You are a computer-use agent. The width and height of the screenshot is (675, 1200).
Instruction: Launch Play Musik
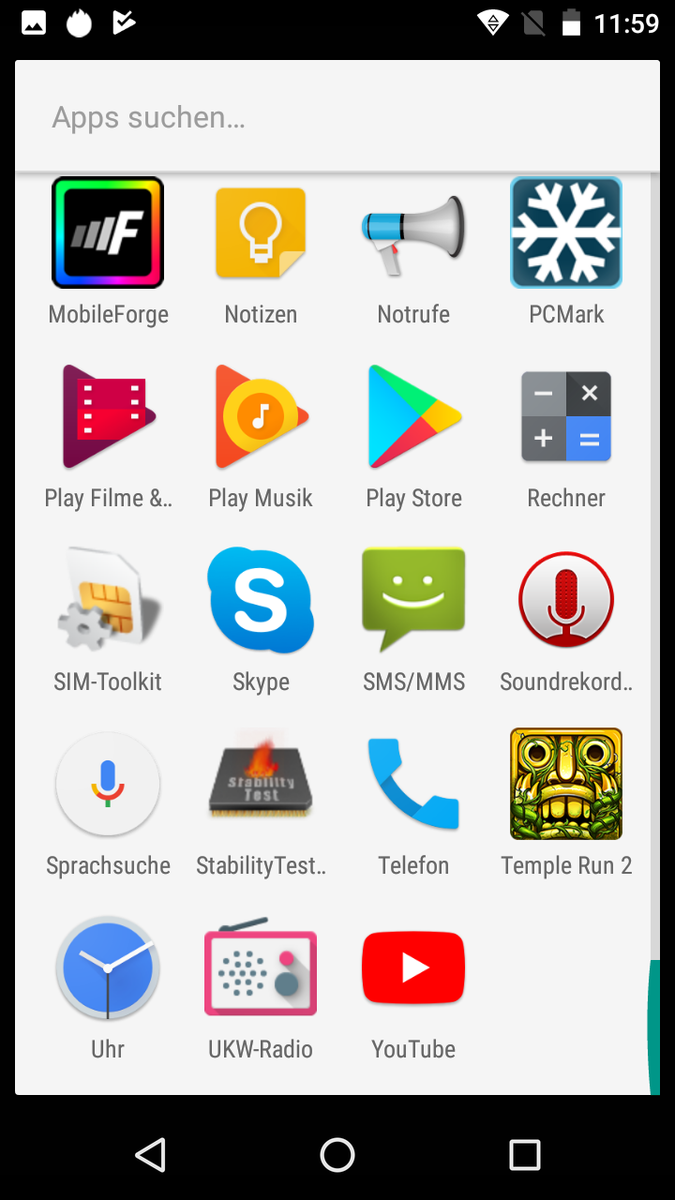coord(261,417)
